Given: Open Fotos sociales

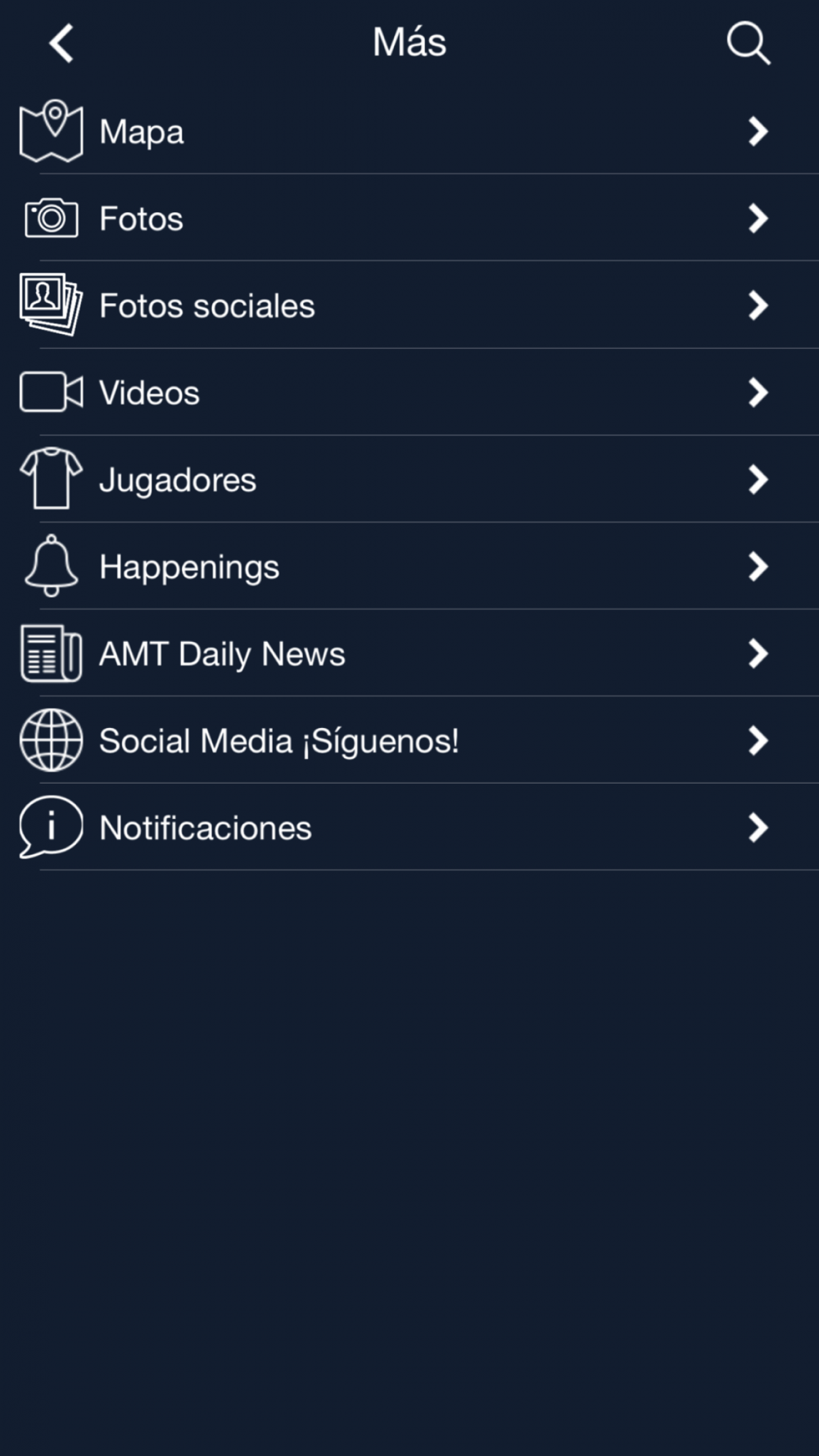Looking at the screenshot, I should point(409,305).
